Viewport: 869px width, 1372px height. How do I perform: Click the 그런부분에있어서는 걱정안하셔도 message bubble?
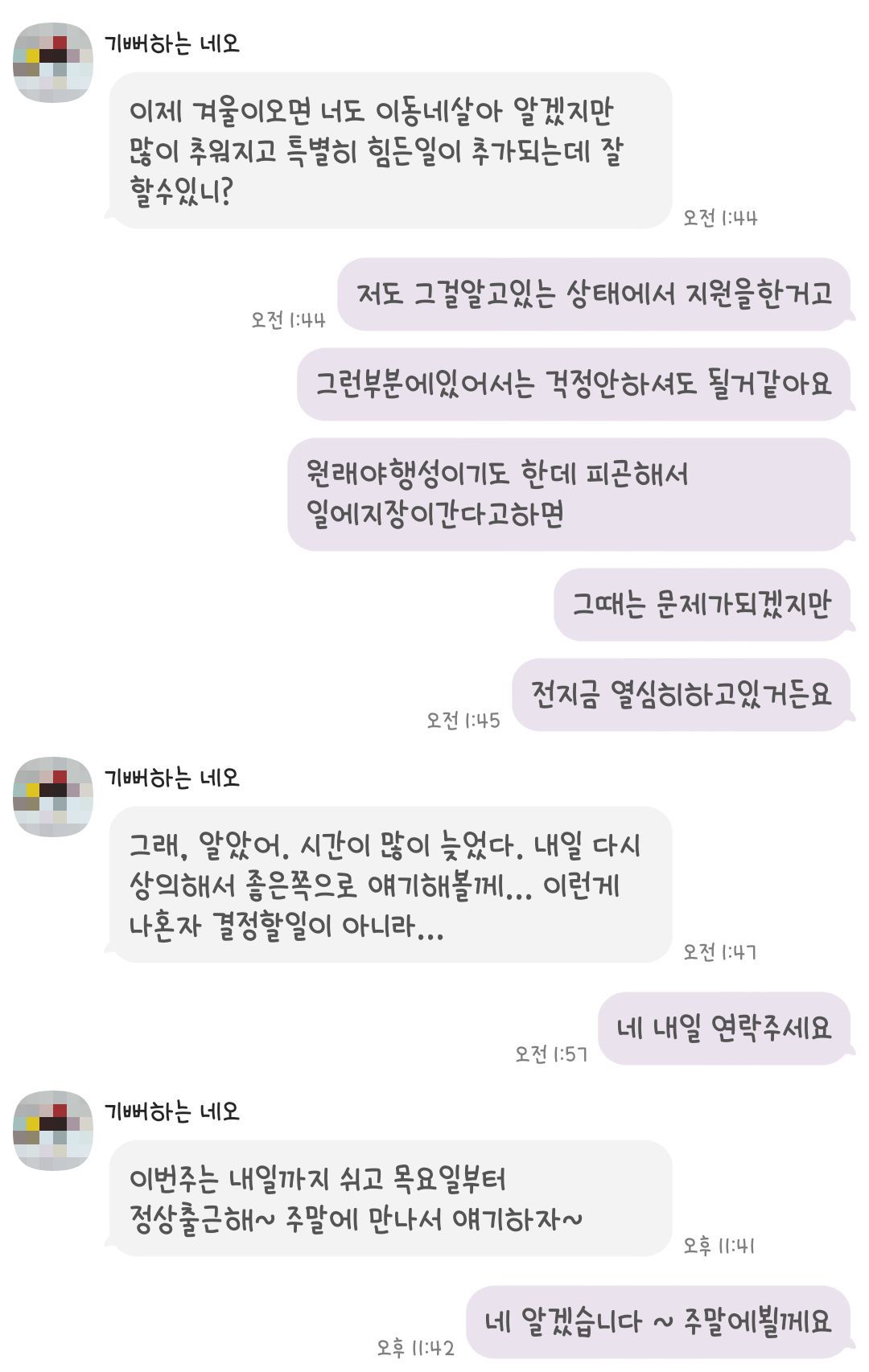[x=571, y=386]
